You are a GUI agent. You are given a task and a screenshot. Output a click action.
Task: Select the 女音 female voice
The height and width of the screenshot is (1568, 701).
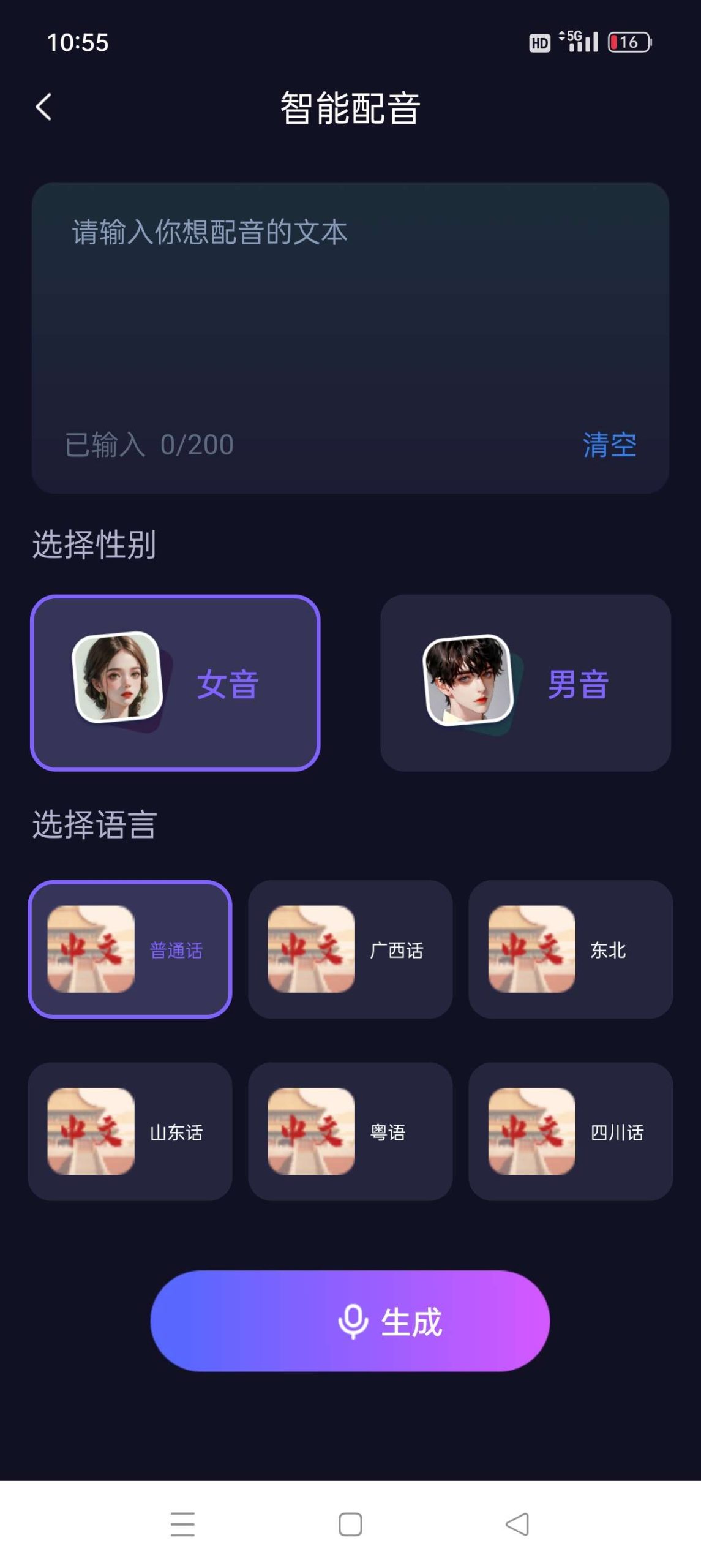175,683
